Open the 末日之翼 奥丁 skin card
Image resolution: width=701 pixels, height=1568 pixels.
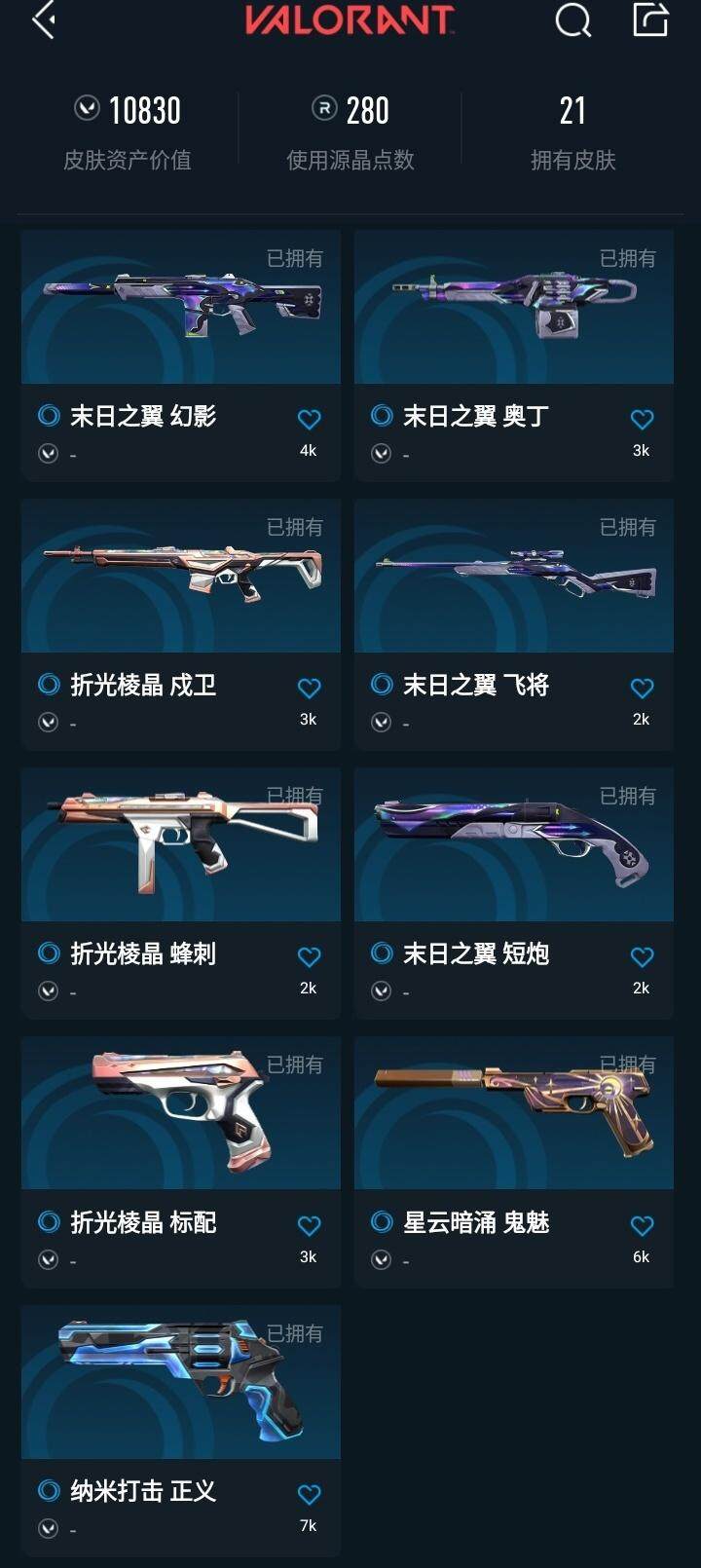pyautogui.click(x=514, y=308)
